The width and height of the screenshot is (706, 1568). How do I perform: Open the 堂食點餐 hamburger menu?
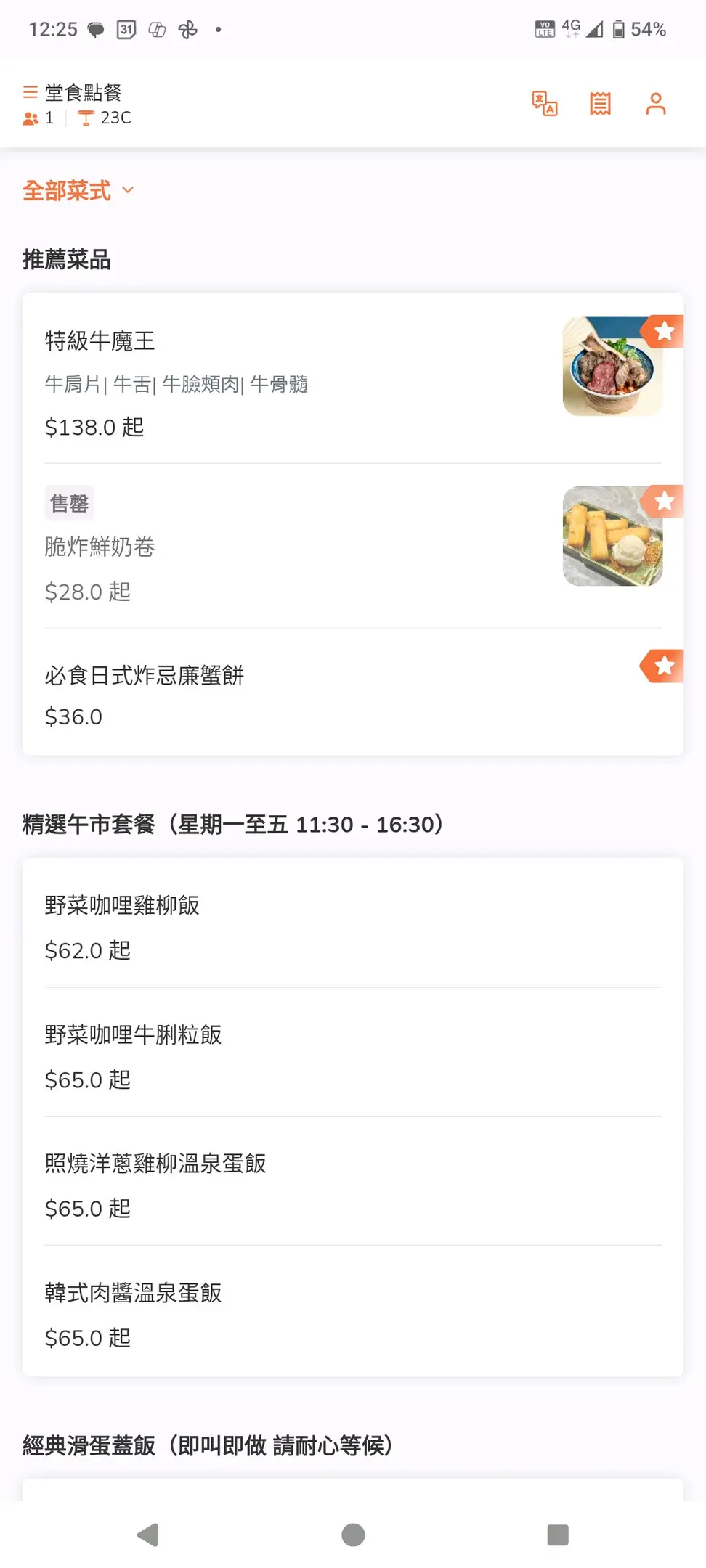pyautogui.click(x=31, y=93)
